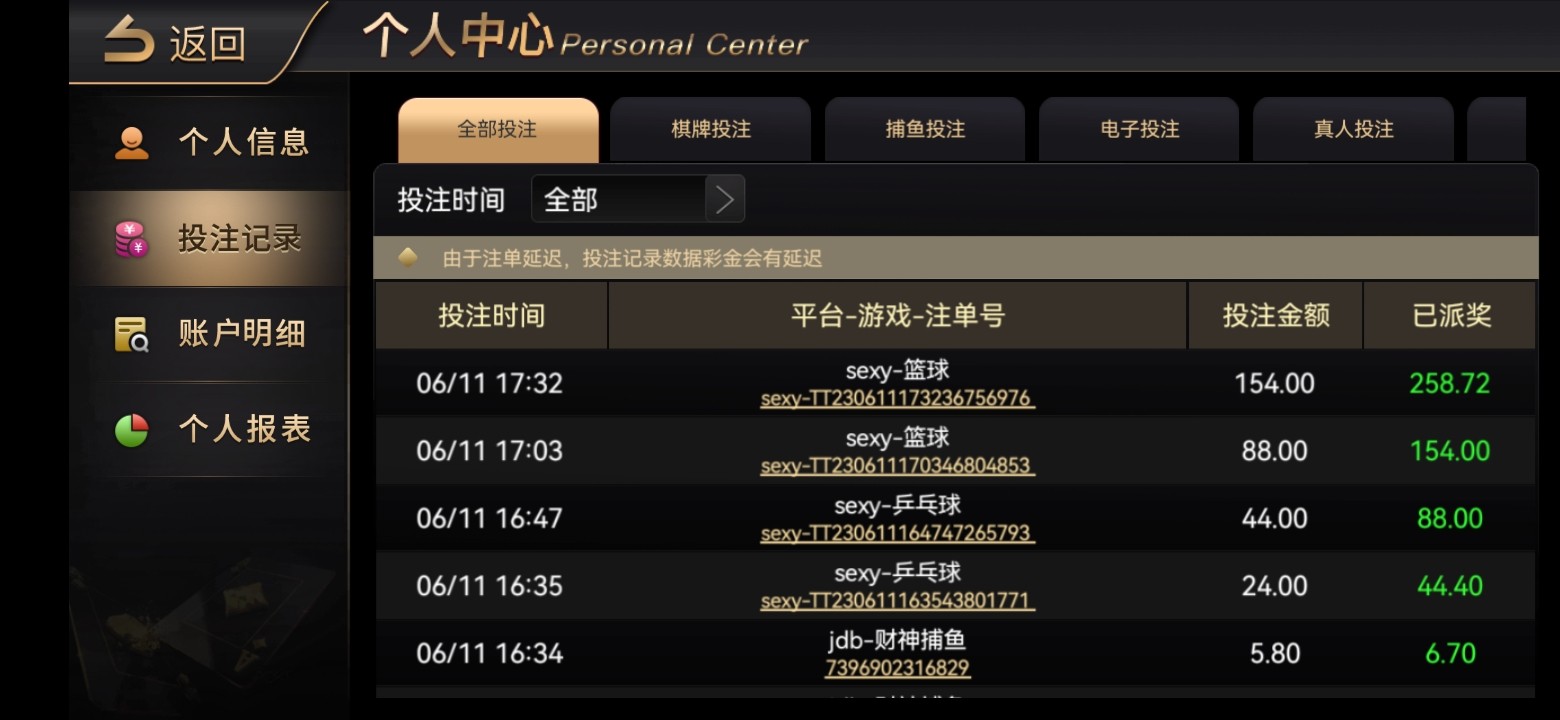Open bet slip sexy-TT230611164747265793
Screen dimensions: 1560x720
897,534
